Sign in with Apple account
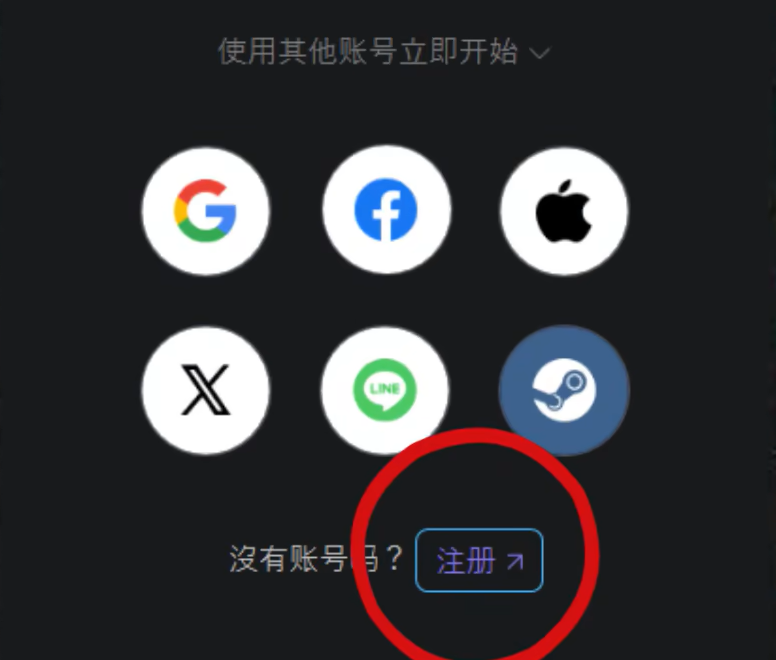776x660 pixels. coord(564,211)
